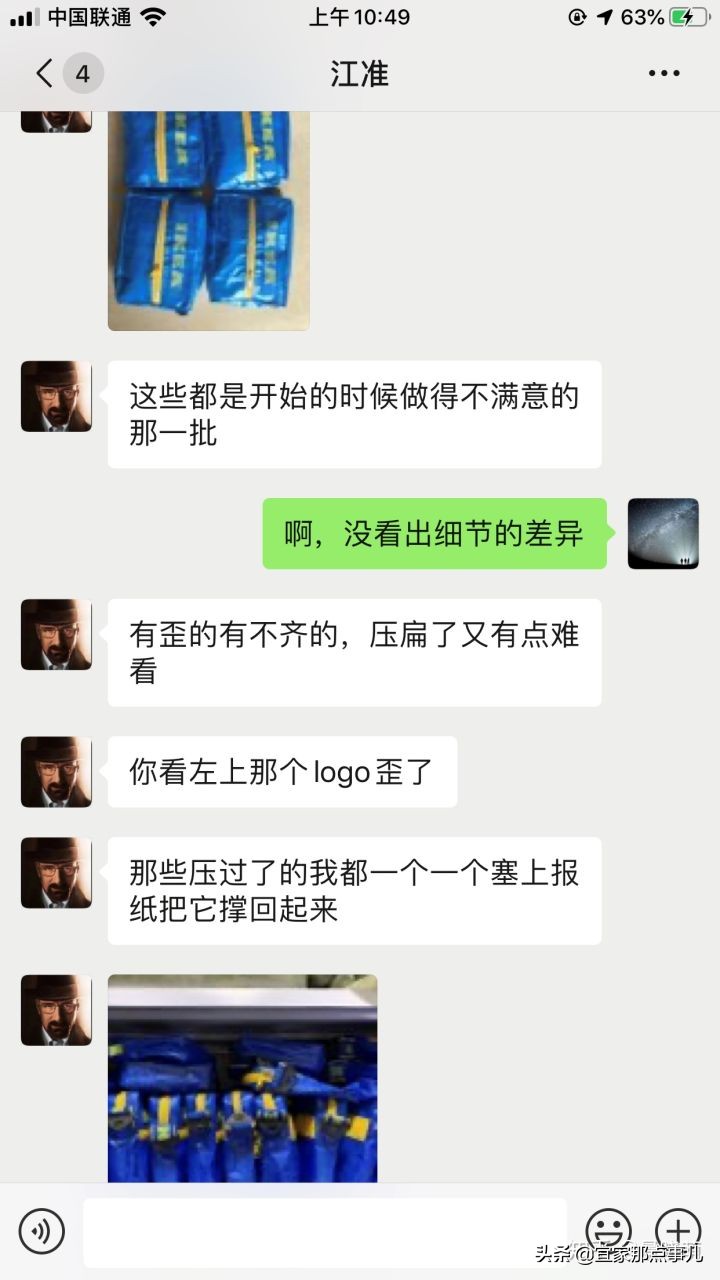
Task: Tap the unread count badge showing 4
Action: coord(82,73)
